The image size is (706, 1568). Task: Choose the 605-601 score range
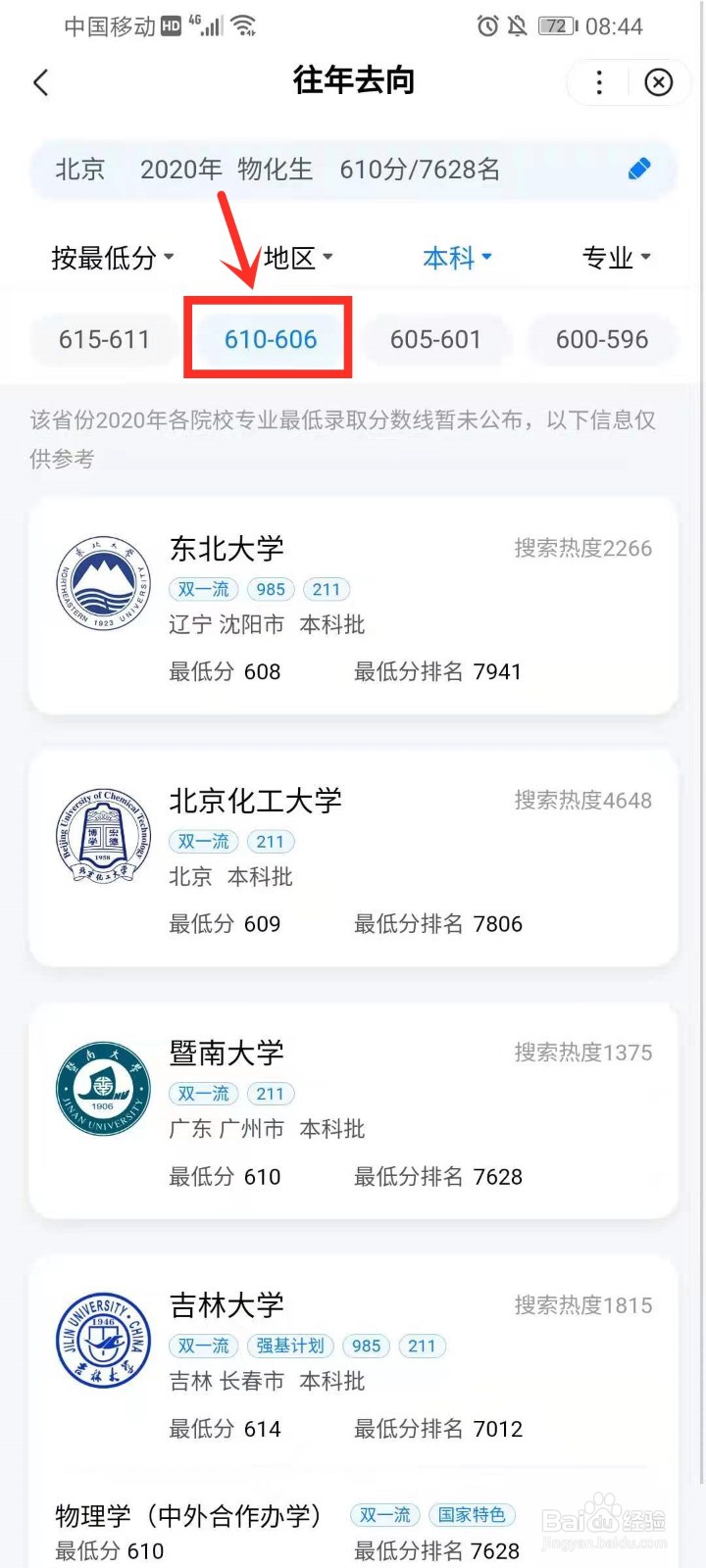[436, 339]
